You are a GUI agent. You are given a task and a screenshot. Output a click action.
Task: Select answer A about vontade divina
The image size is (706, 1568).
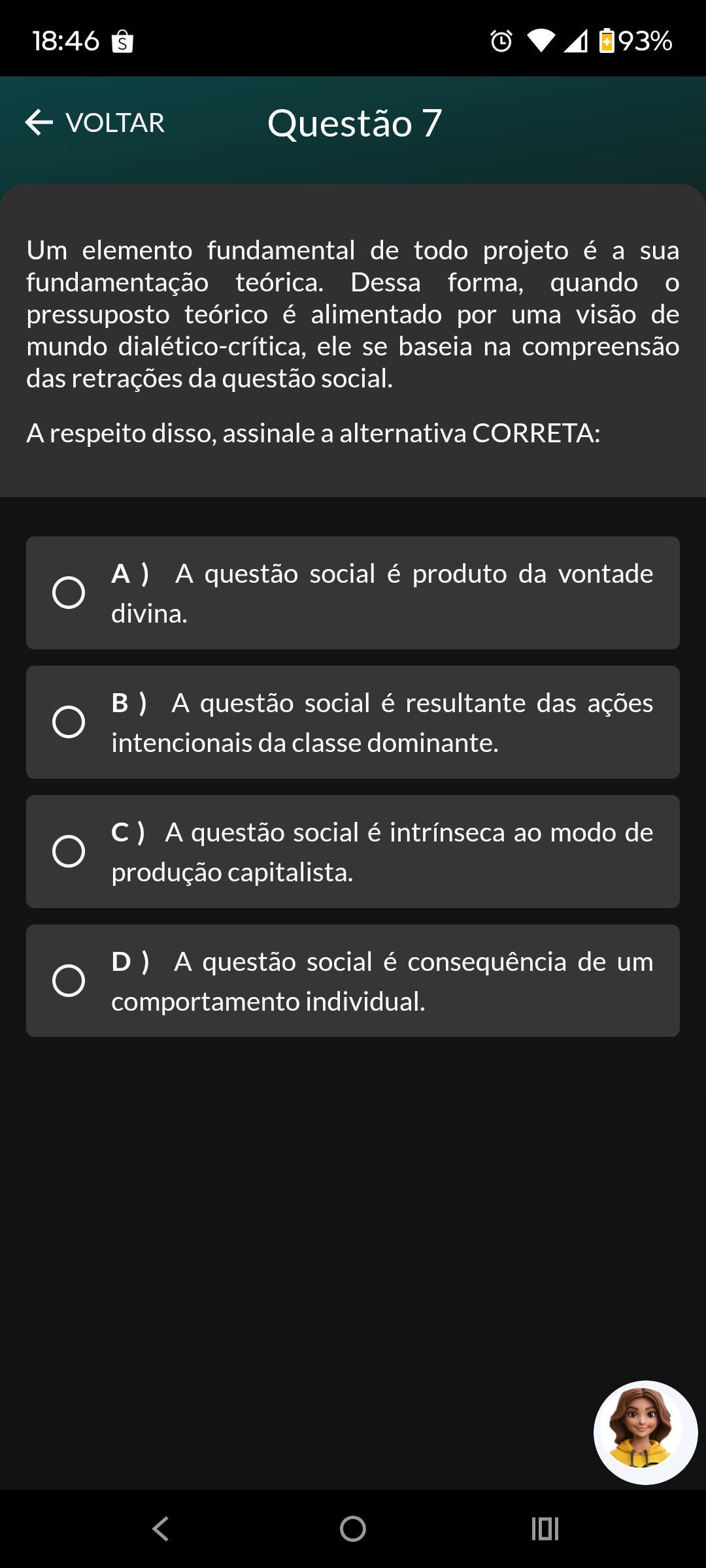pyautogui.click(x=69, y=593)
